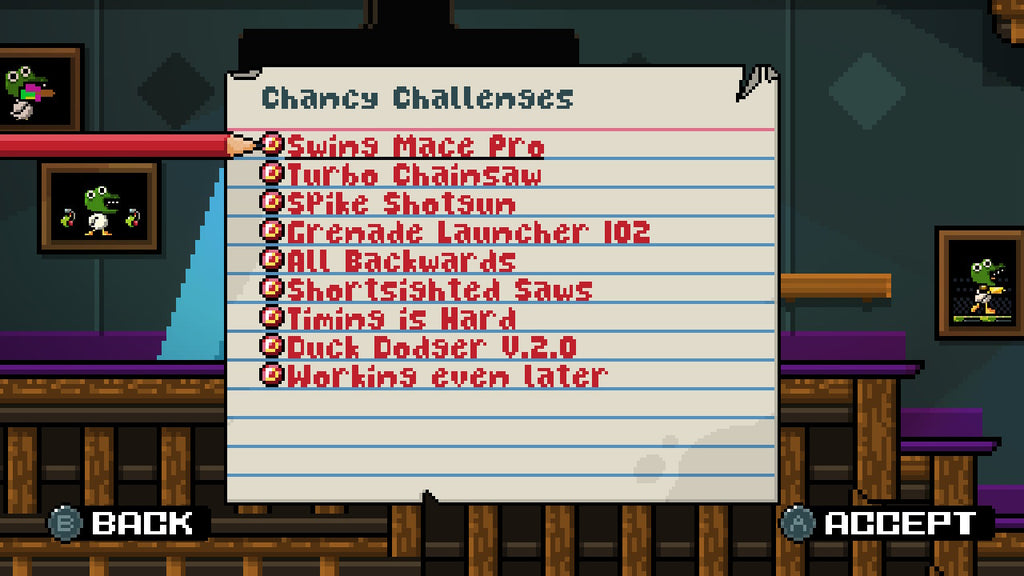
Task: Tap the Accept button
Action: (885, 523)
